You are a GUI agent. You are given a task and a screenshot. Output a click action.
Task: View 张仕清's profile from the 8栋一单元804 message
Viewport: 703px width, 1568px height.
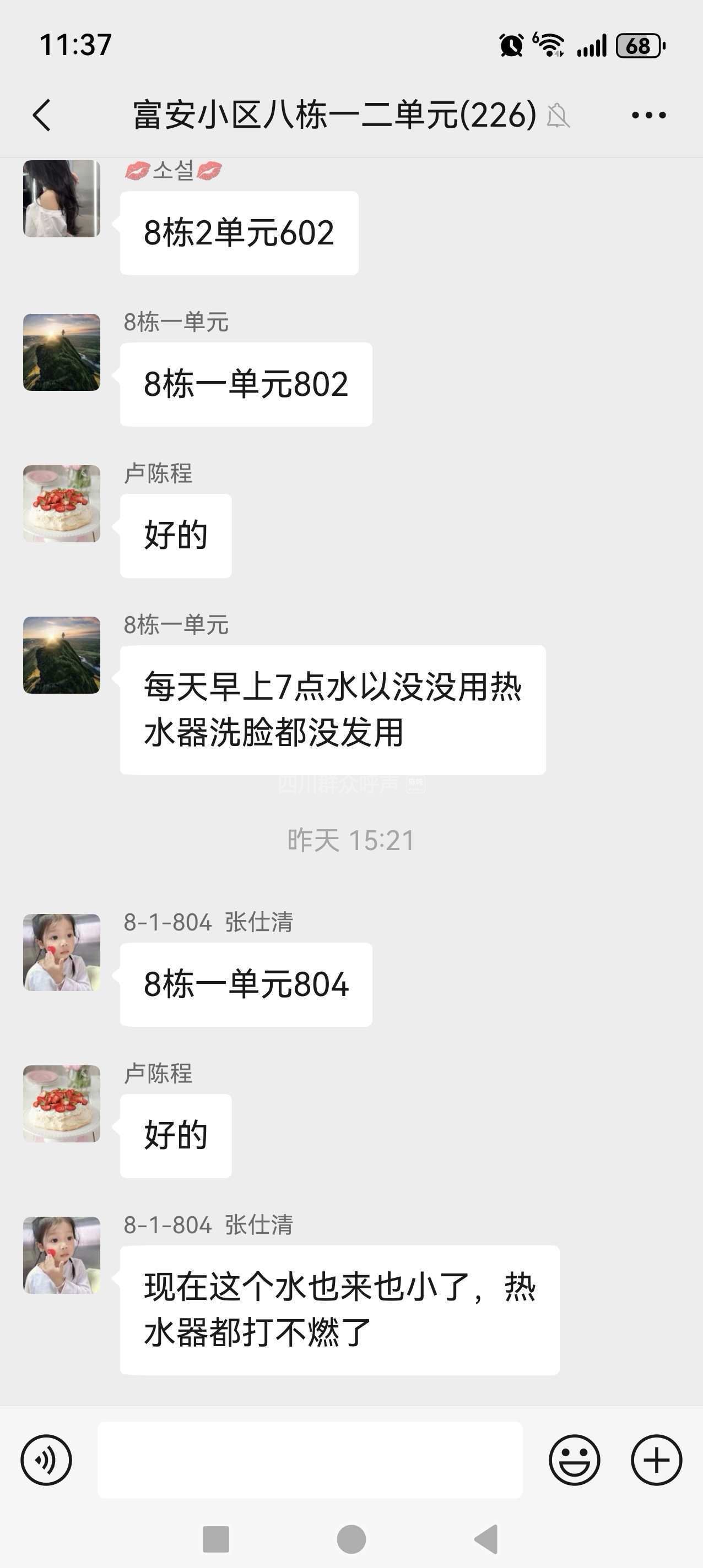(x=62, y=952)
